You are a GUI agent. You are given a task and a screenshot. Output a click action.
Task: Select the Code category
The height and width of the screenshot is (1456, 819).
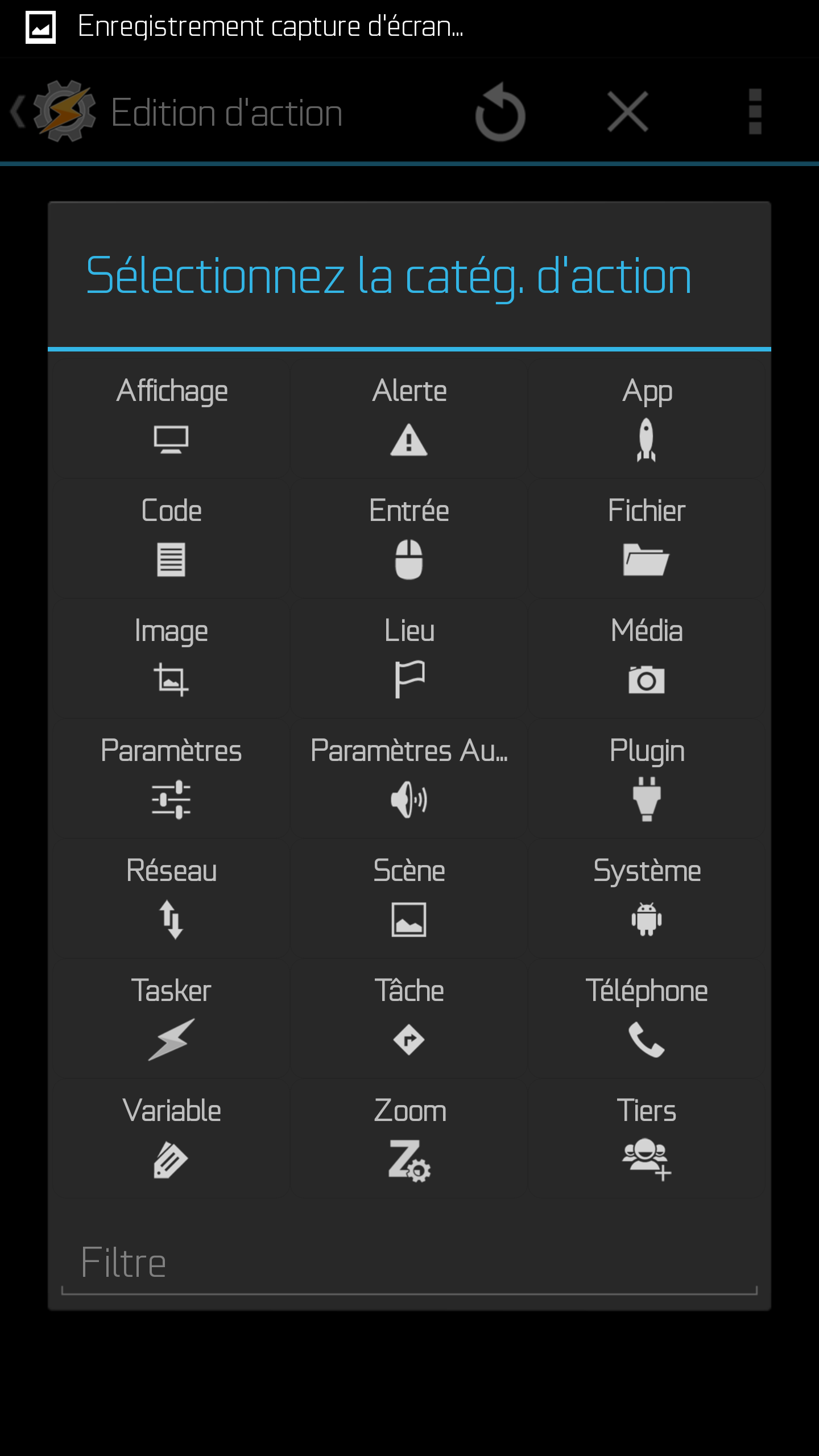tap(171, 538)
